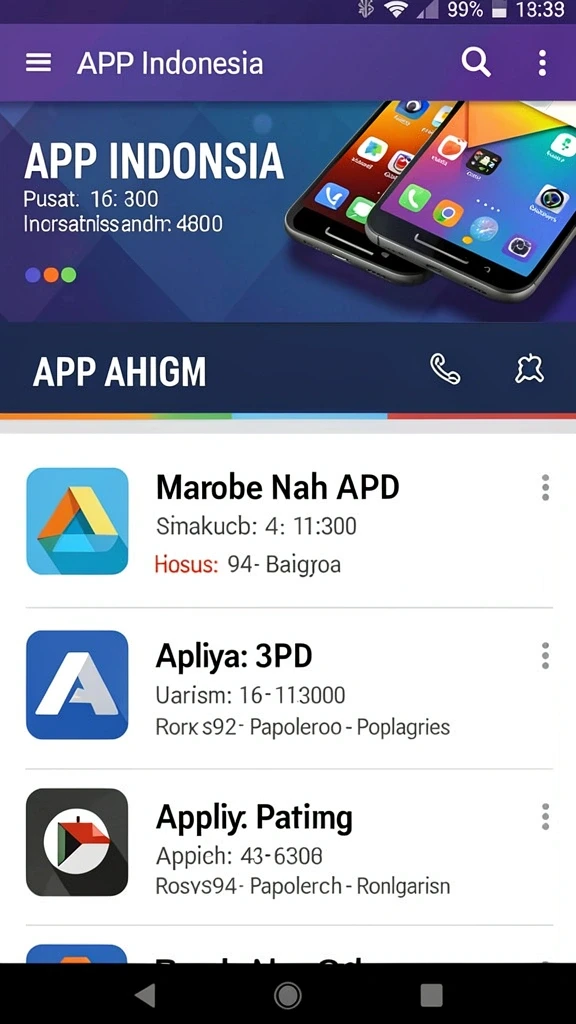
Task: Show more options for Appliy: Patimg
Action: click(545, 816)
